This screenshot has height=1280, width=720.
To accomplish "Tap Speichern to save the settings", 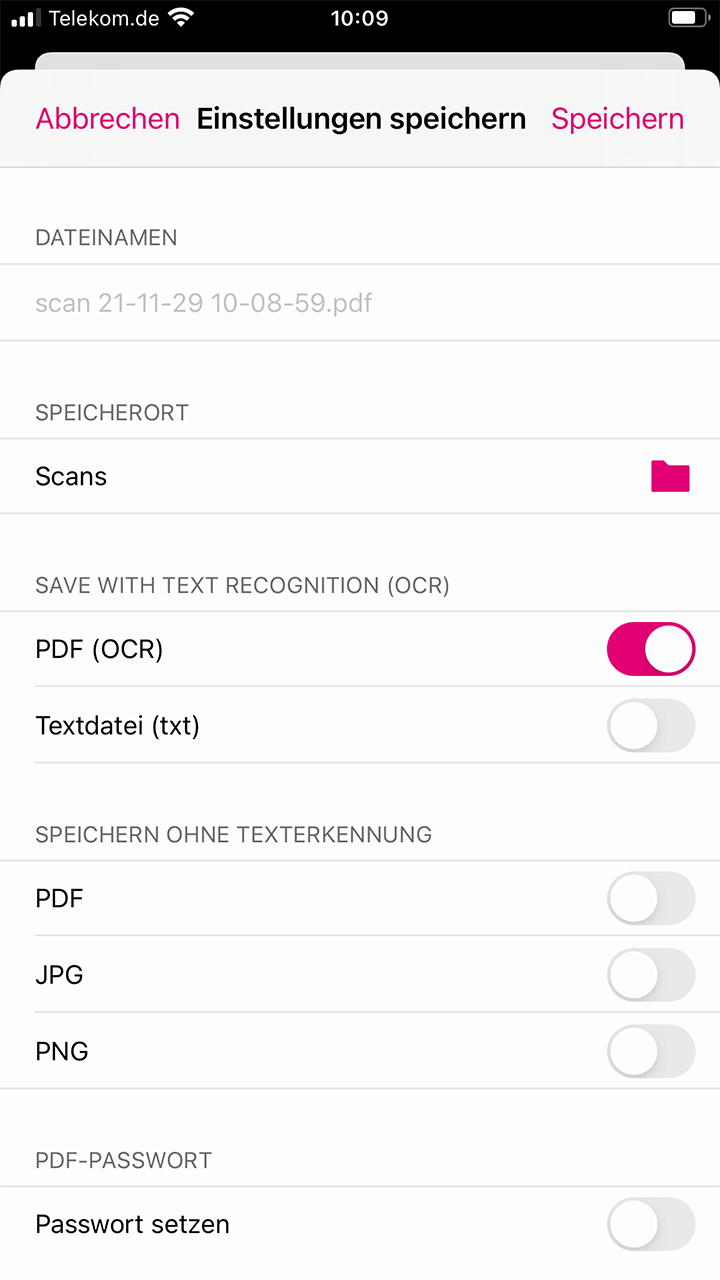I will pos(617,118).
